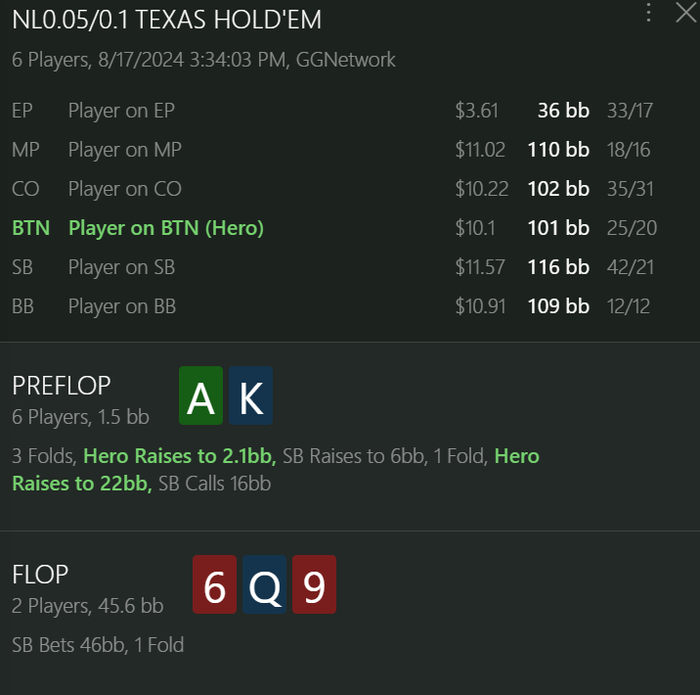The width and height of the screenshot is (700, 695).
Task: Open the three-dot overflow menu
Action: [x=649, y=13]
